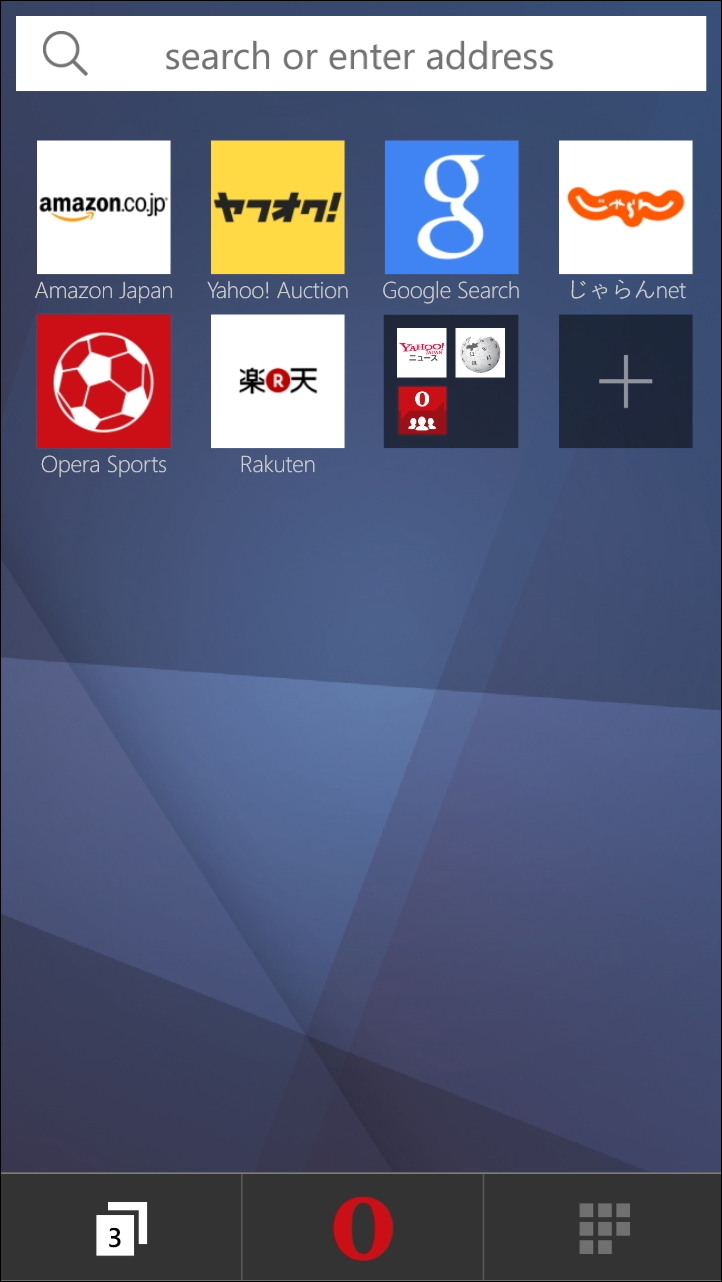Tap the search or enter address field
Screen dimensions: 722x1282
[x=360, y=56]
